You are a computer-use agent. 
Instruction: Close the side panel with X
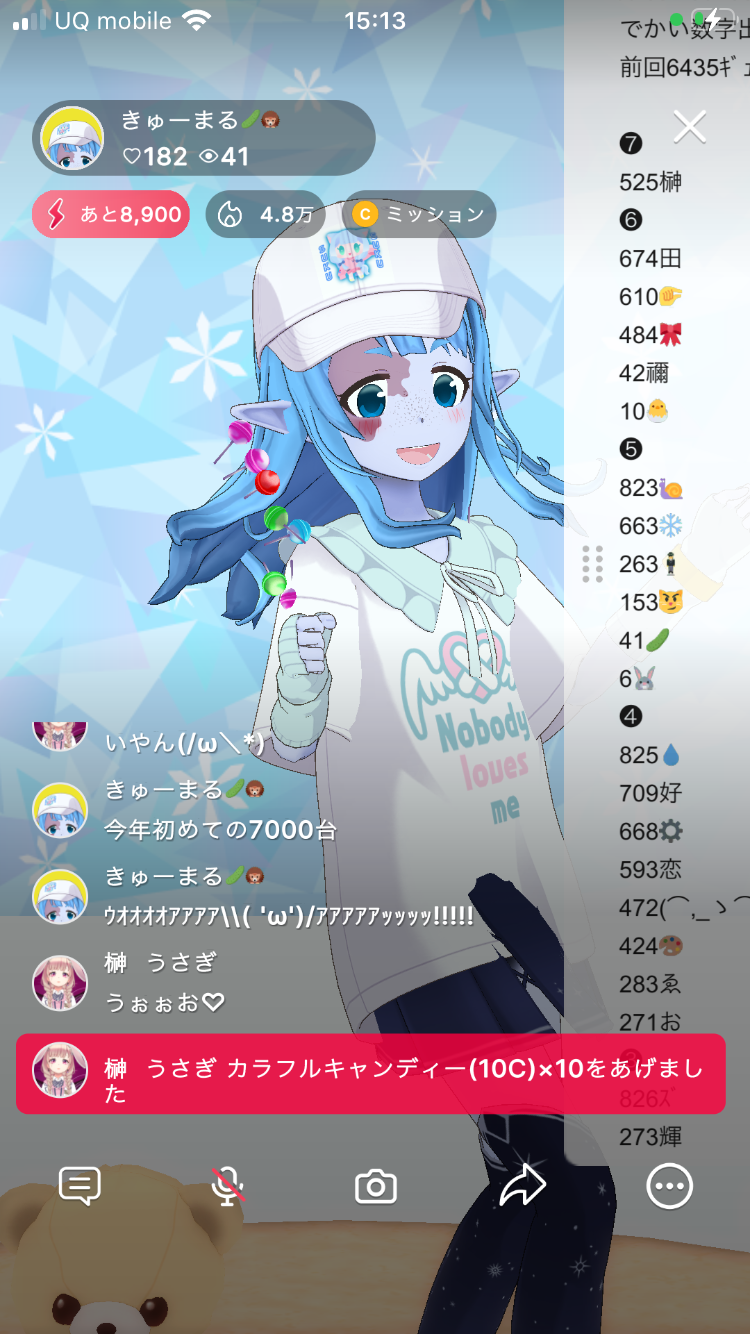(x=690, y=127)
